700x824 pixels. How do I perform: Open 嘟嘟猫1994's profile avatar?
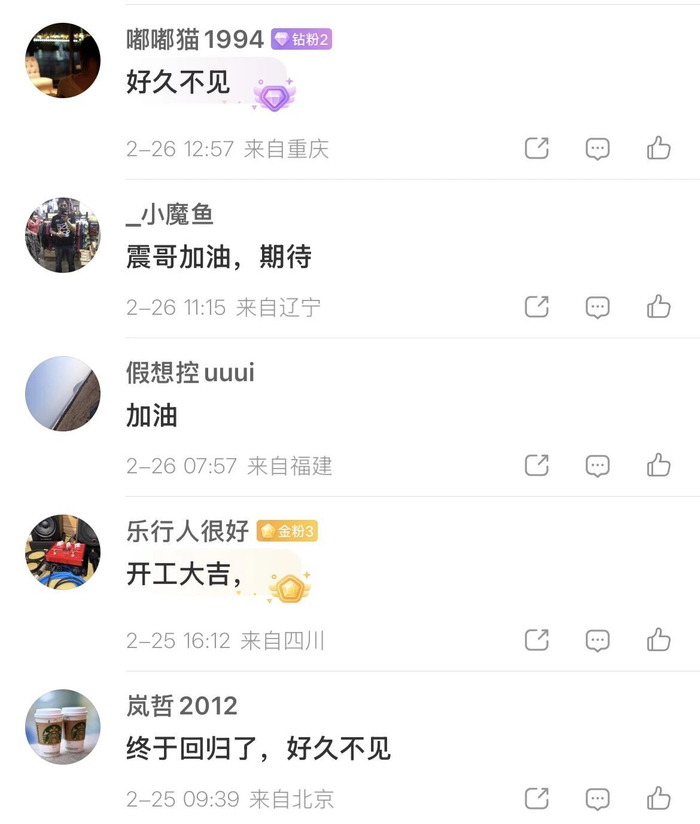(x=62, y=60)
